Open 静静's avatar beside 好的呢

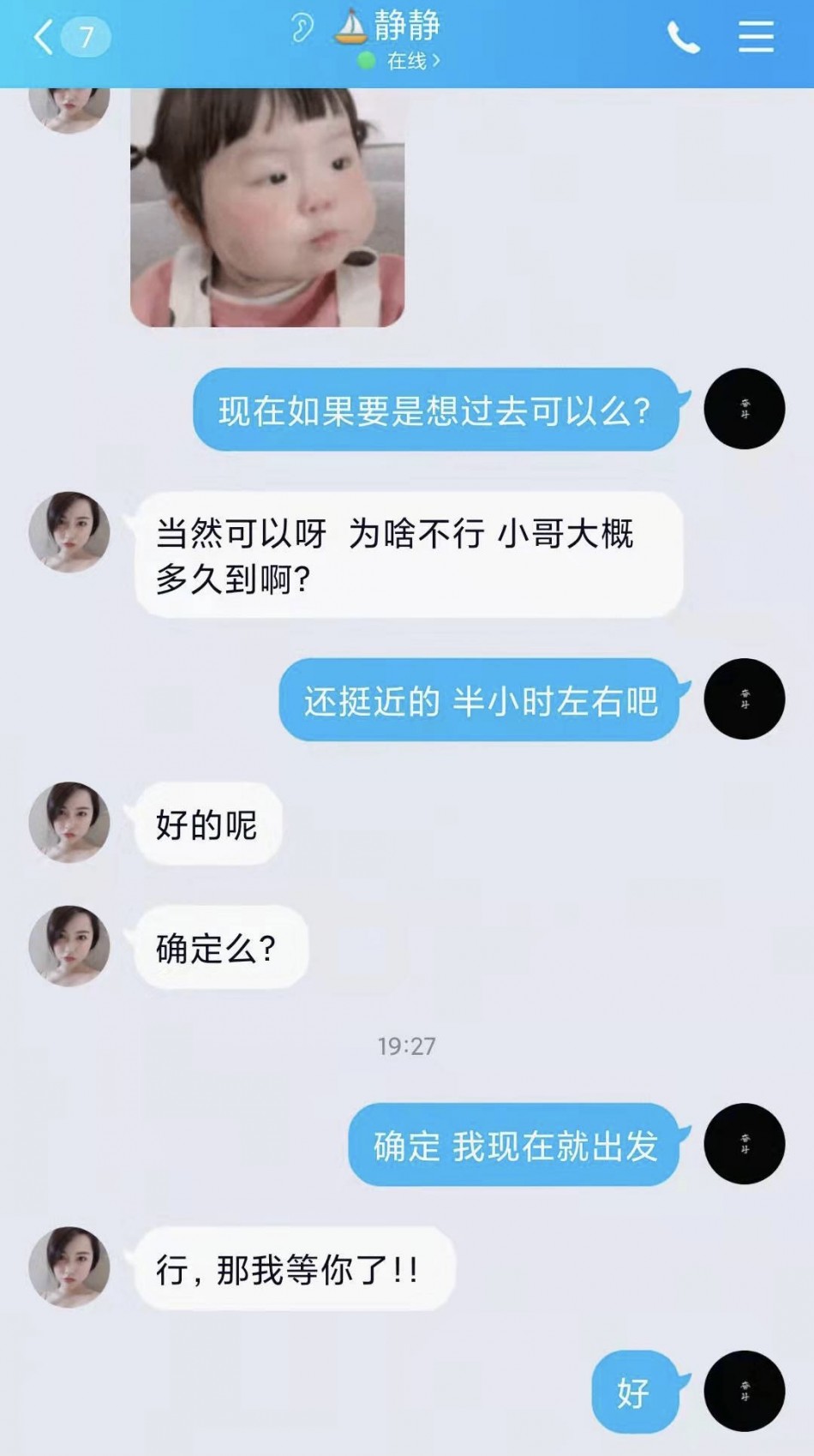coord(69,822)
